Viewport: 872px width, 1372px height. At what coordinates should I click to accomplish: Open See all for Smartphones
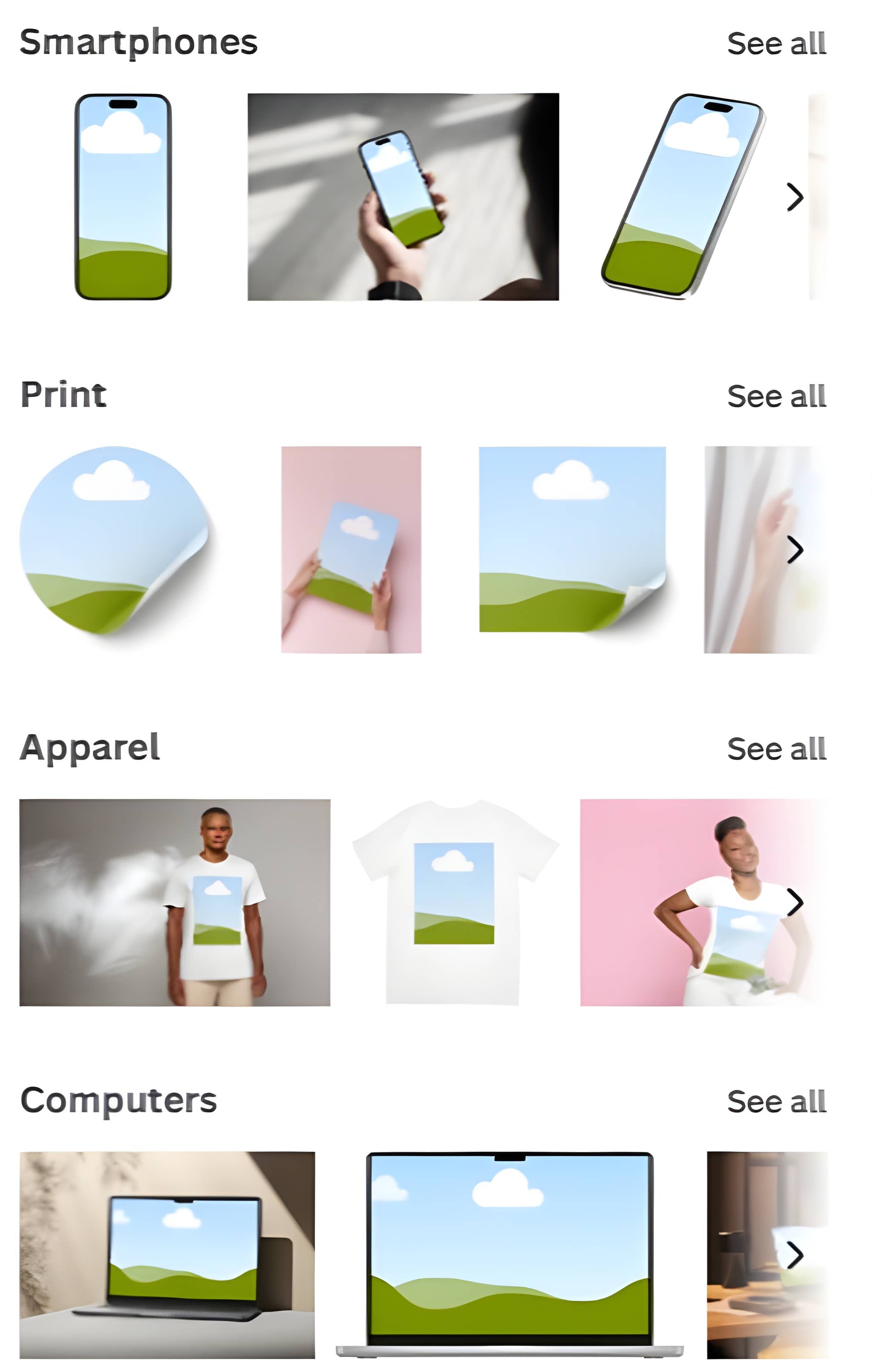[x=776, y=44]
